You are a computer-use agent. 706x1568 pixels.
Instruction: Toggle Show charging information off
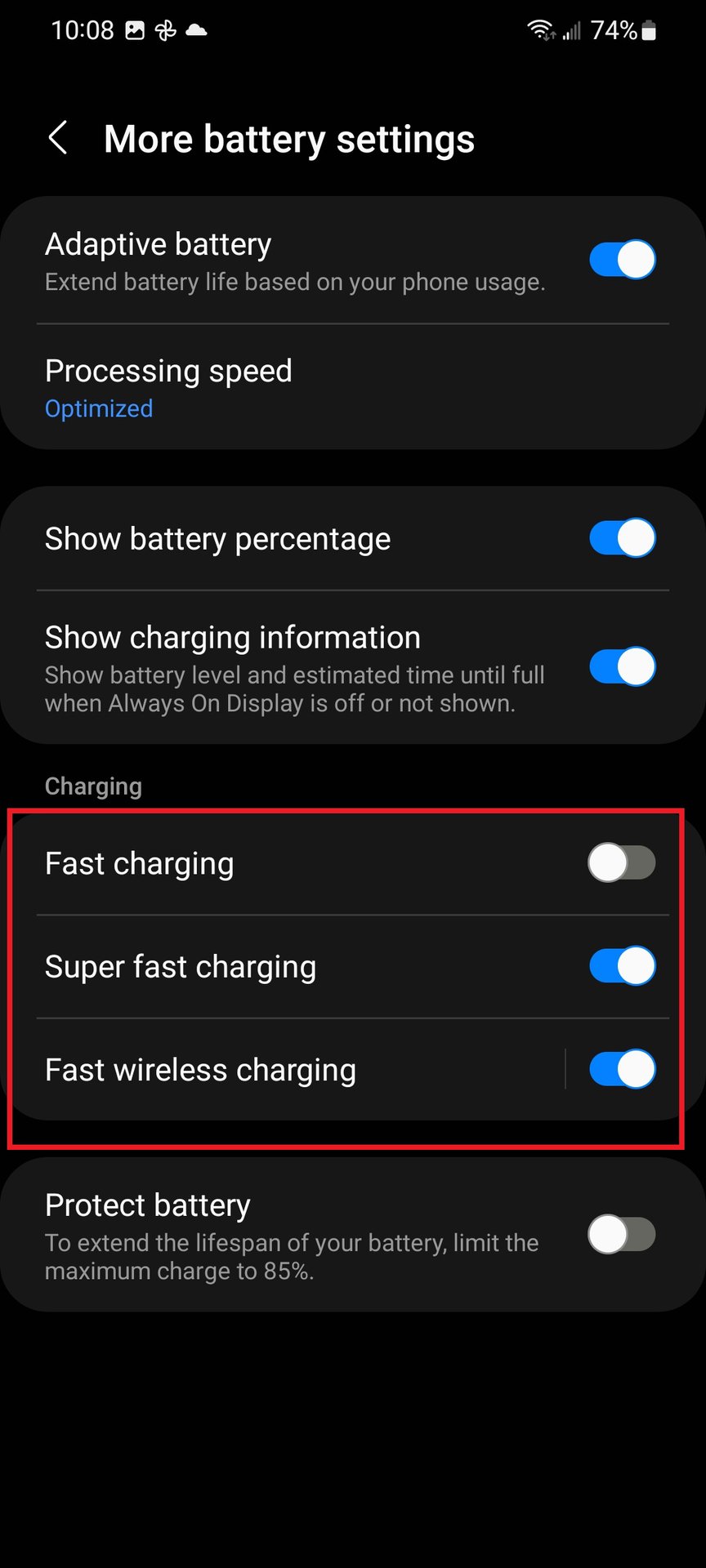[622, 667]
